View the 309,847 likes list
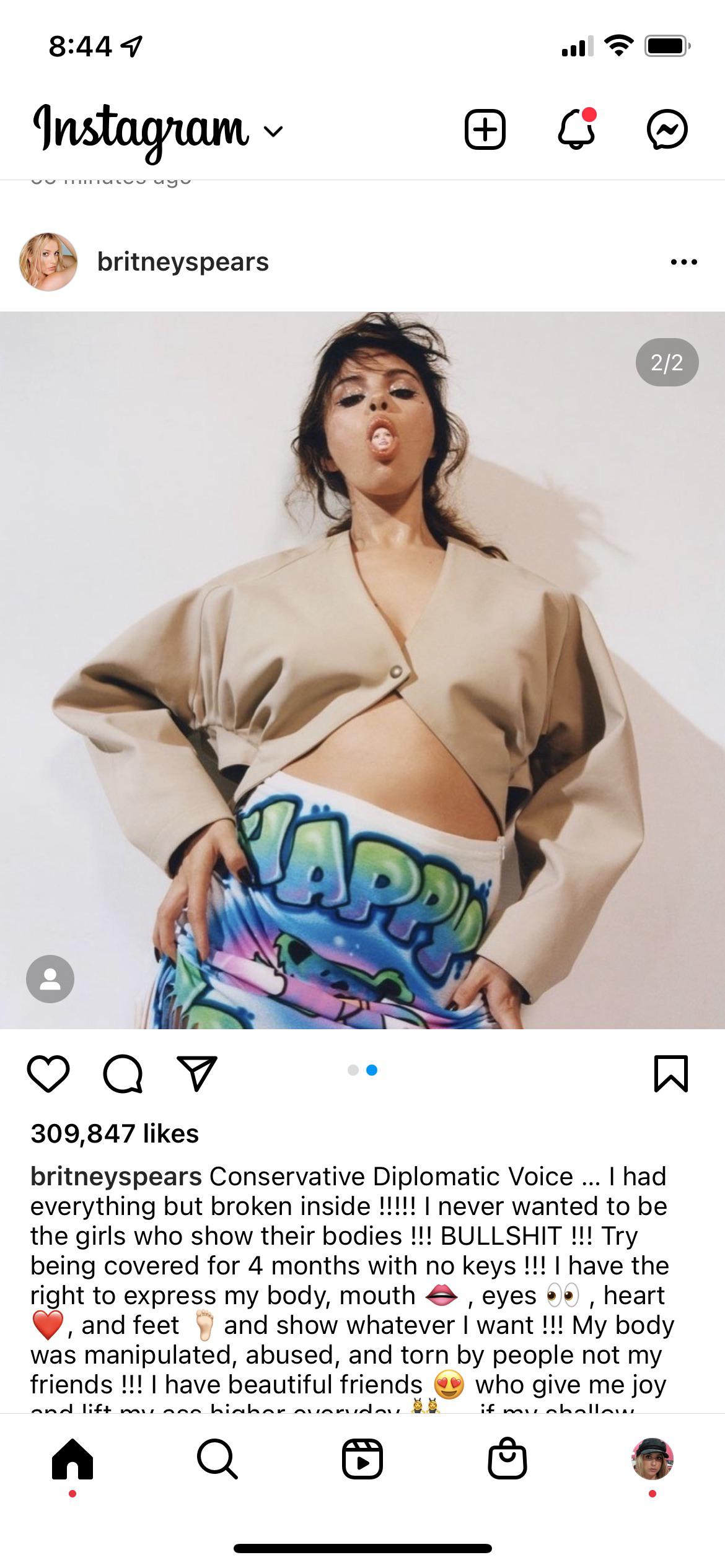This screenshot has height=1568, width=725. pos(115,1134)
